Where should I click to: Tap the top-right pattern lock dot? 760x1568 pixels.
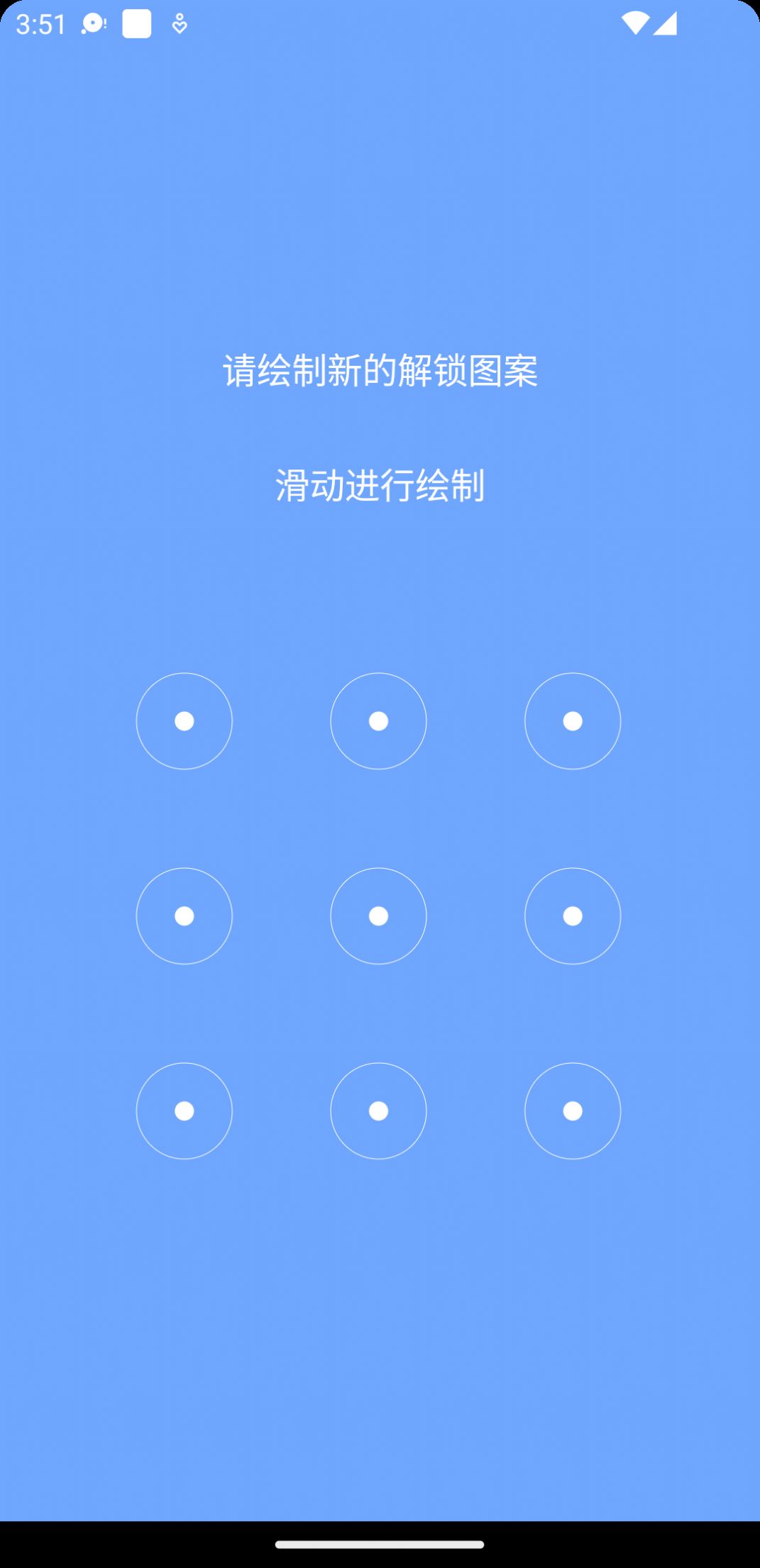coord(573,721)
